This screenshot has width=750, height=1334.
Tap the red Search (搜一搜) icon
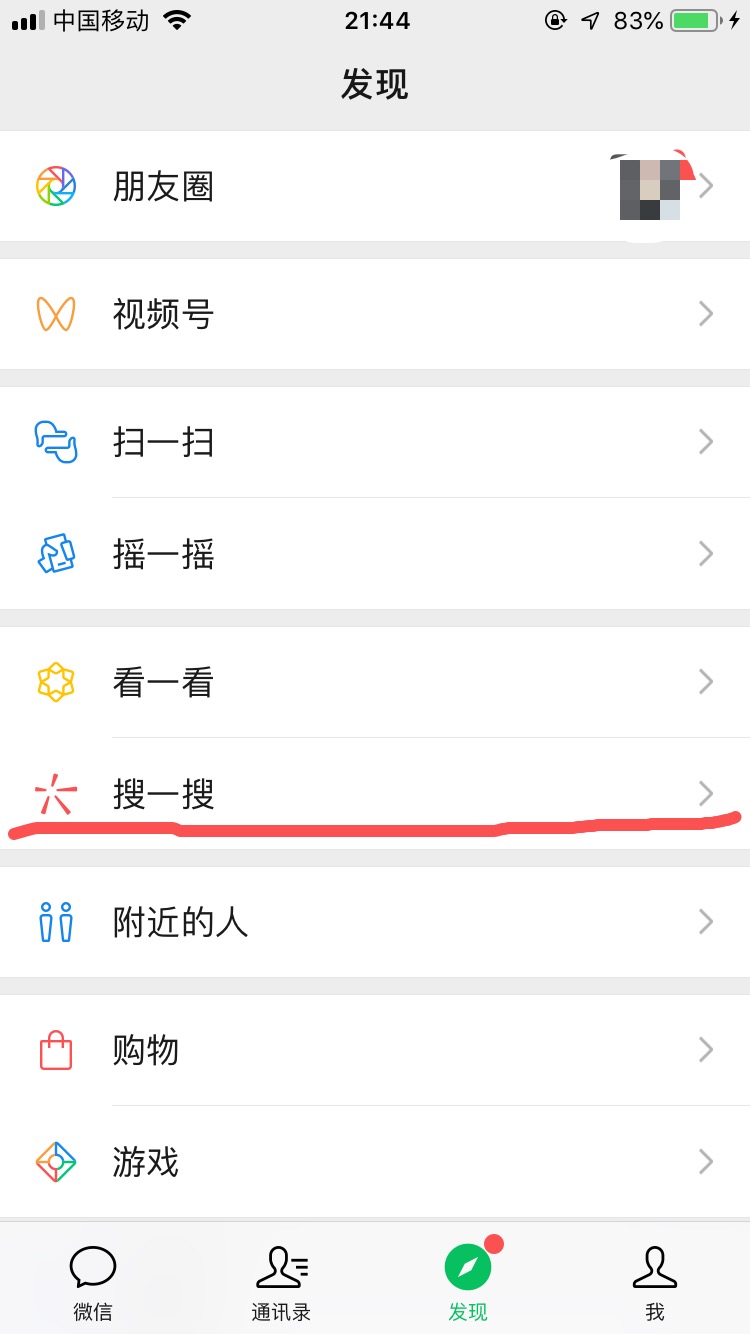pyautogui.click(x=55, y=794)
